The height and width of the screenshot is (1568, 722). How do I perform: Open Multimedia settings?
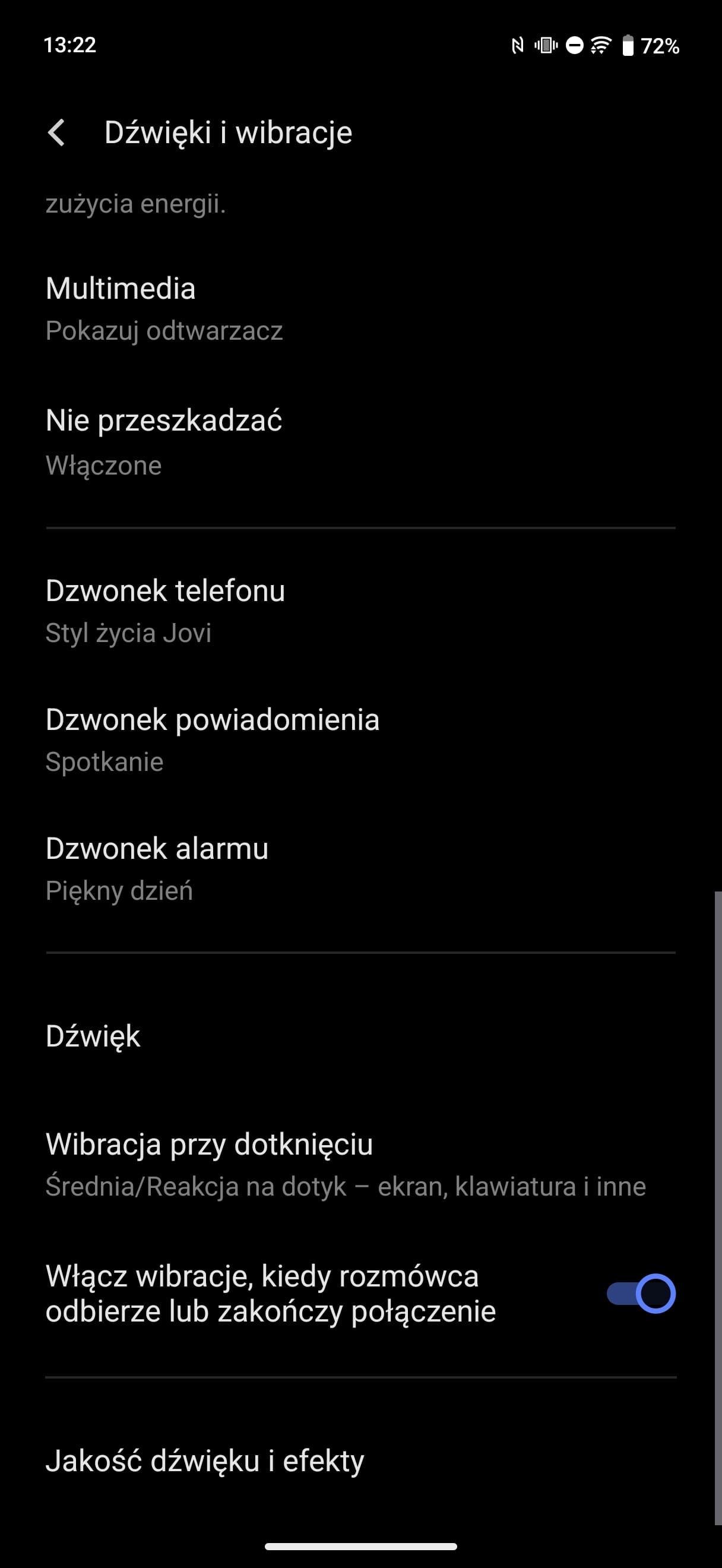pyautogui.click(x=360, y=309)
